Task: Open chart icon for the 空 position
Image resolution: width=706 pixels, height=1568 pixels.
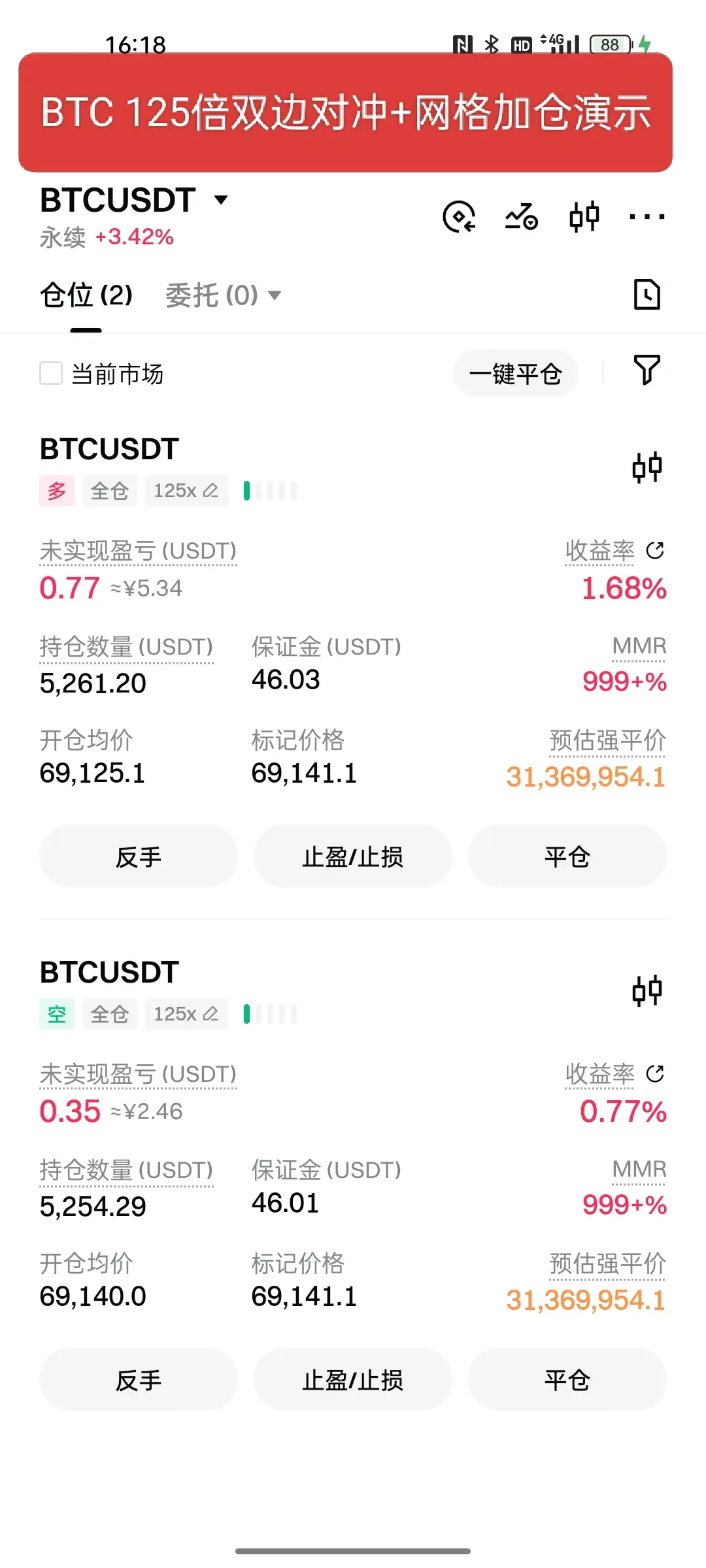Action: click(647, 991)
